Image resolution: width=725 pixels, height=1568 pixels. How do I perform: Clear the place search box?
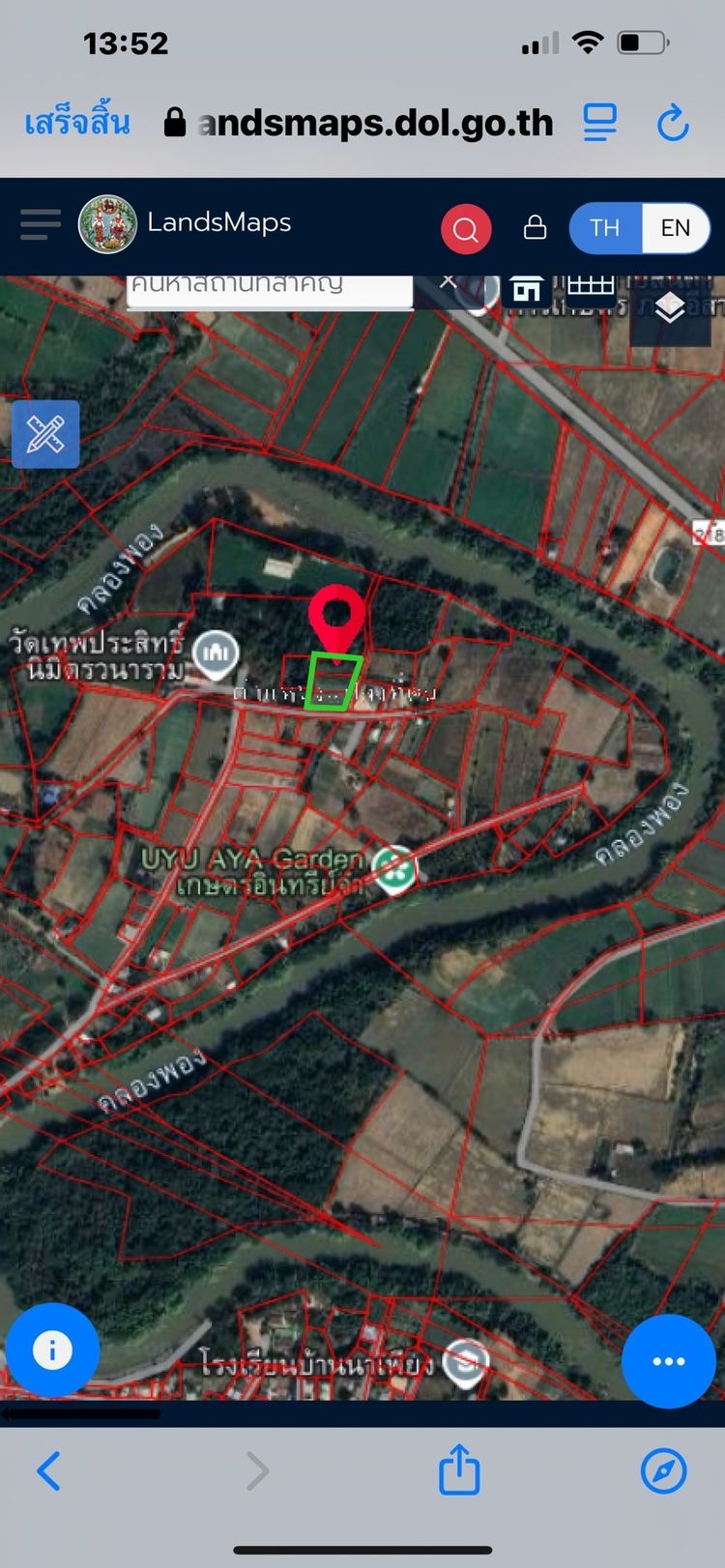tap(448, 282)
